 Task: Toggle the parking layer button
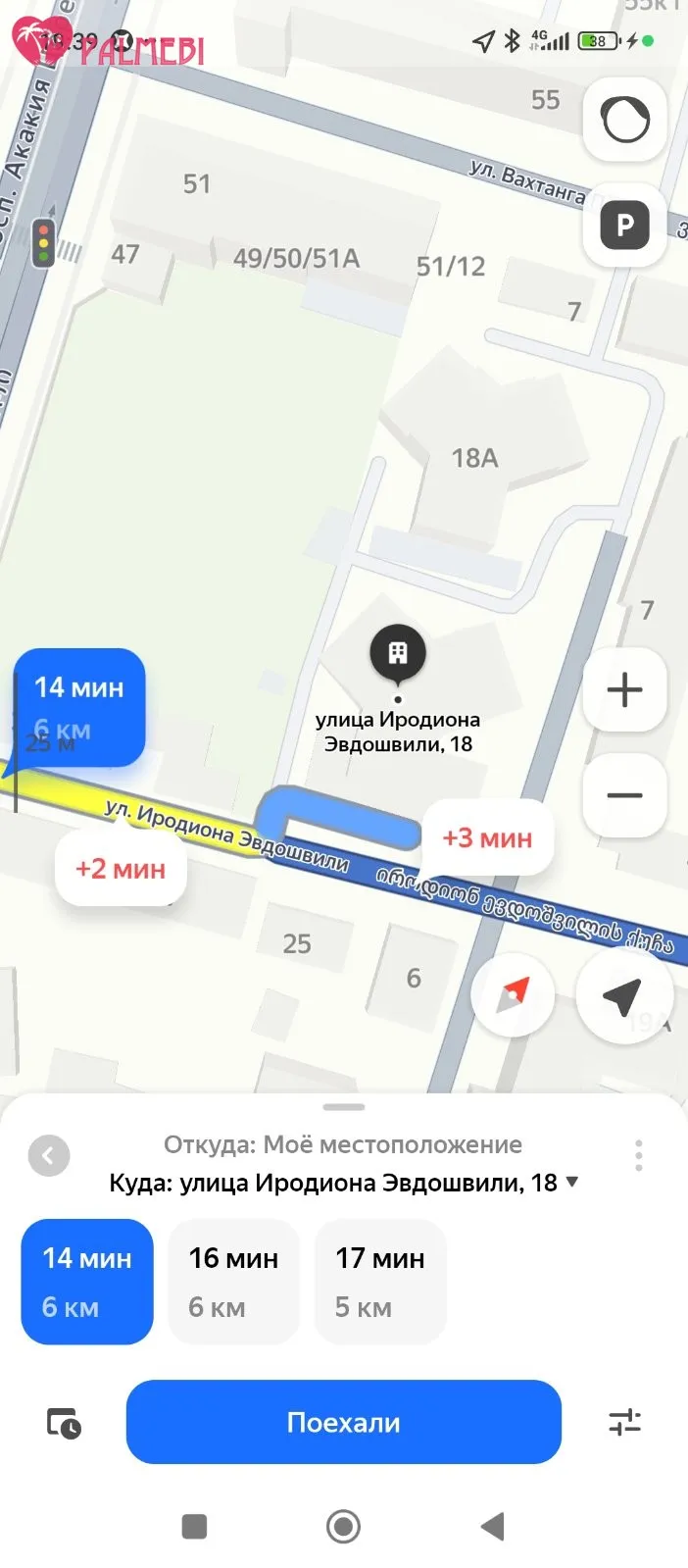[x=625, y=226]
